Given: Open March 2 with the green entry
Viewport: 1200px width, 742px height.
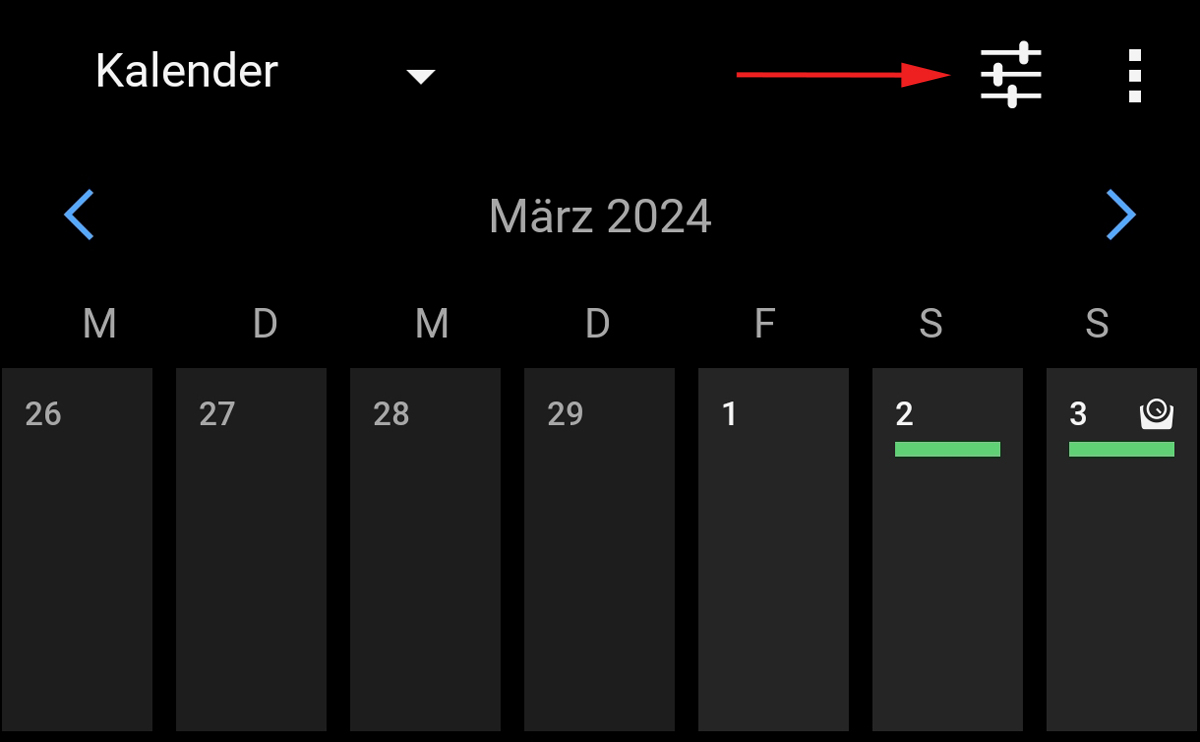Looking at the screenshot, I should (x=947, y=548).
